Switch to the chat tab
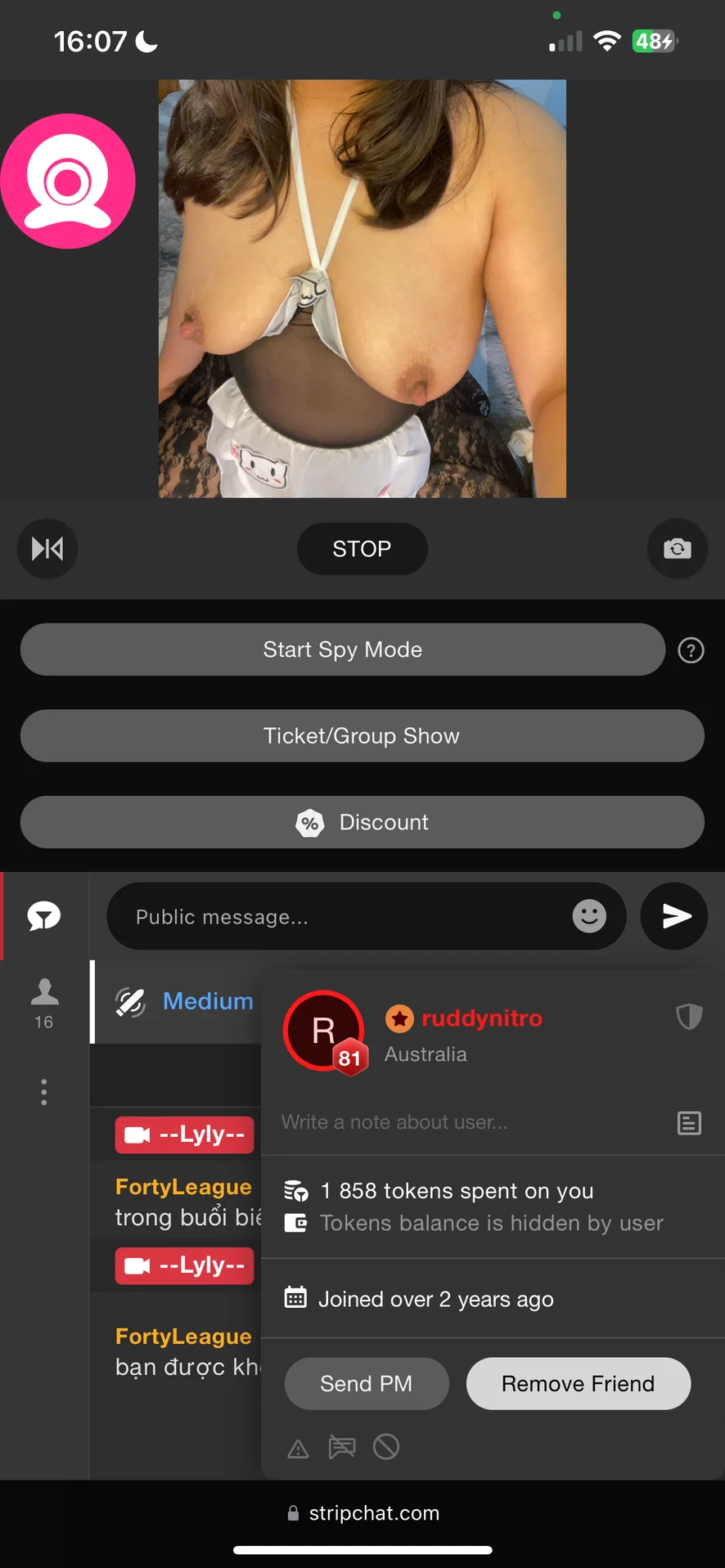The width and height of the screenshot is (725, 1568). coord(44,916)
